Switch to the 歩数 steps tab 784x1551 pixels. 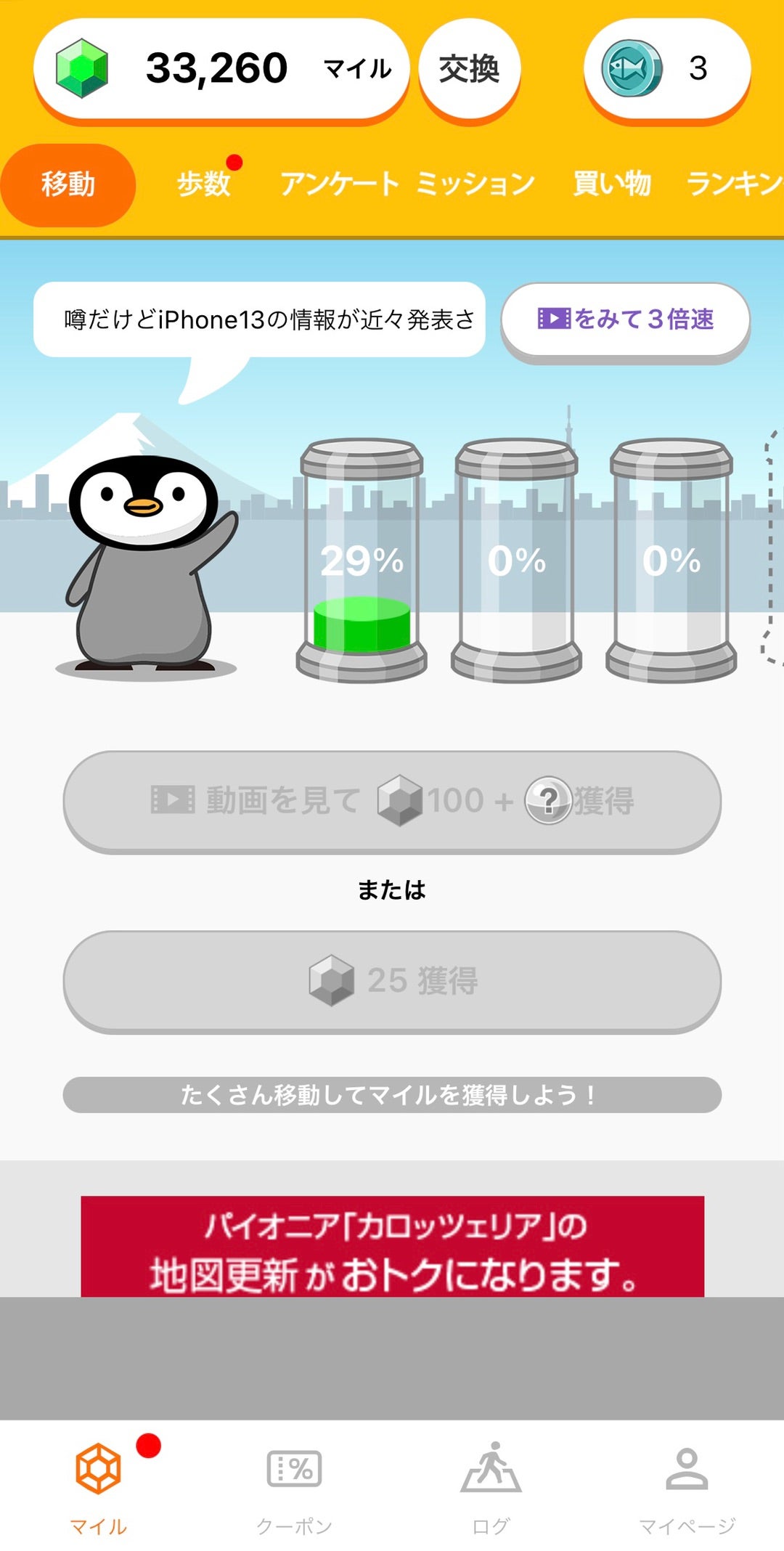[x=204, y=184]
